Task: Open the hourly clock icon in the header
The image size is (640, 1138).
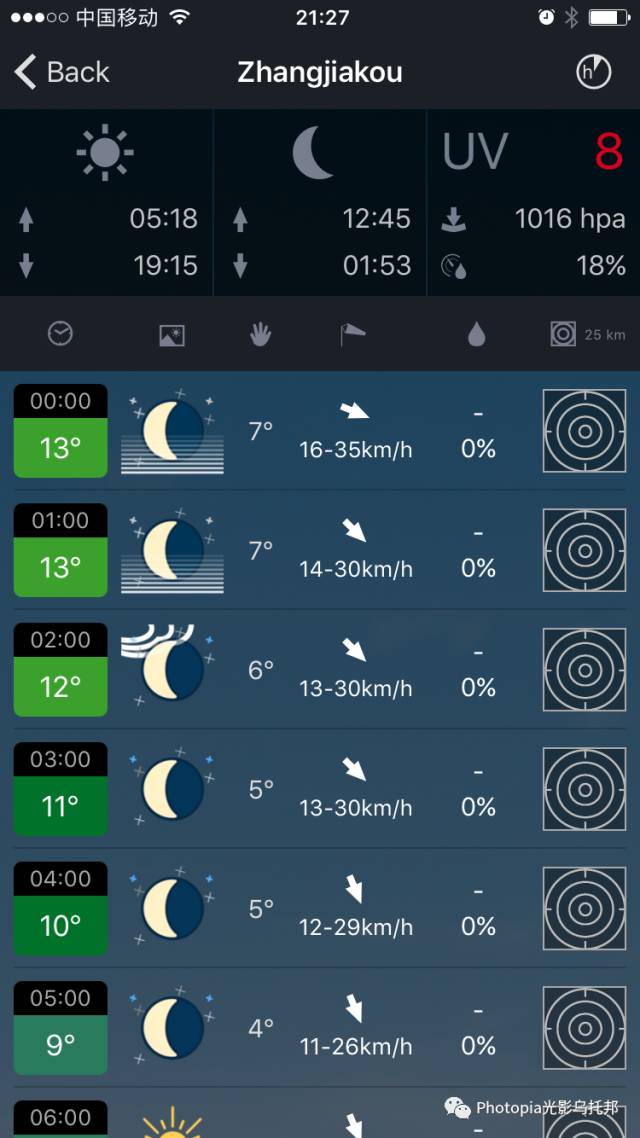Action: pos(594,72)
